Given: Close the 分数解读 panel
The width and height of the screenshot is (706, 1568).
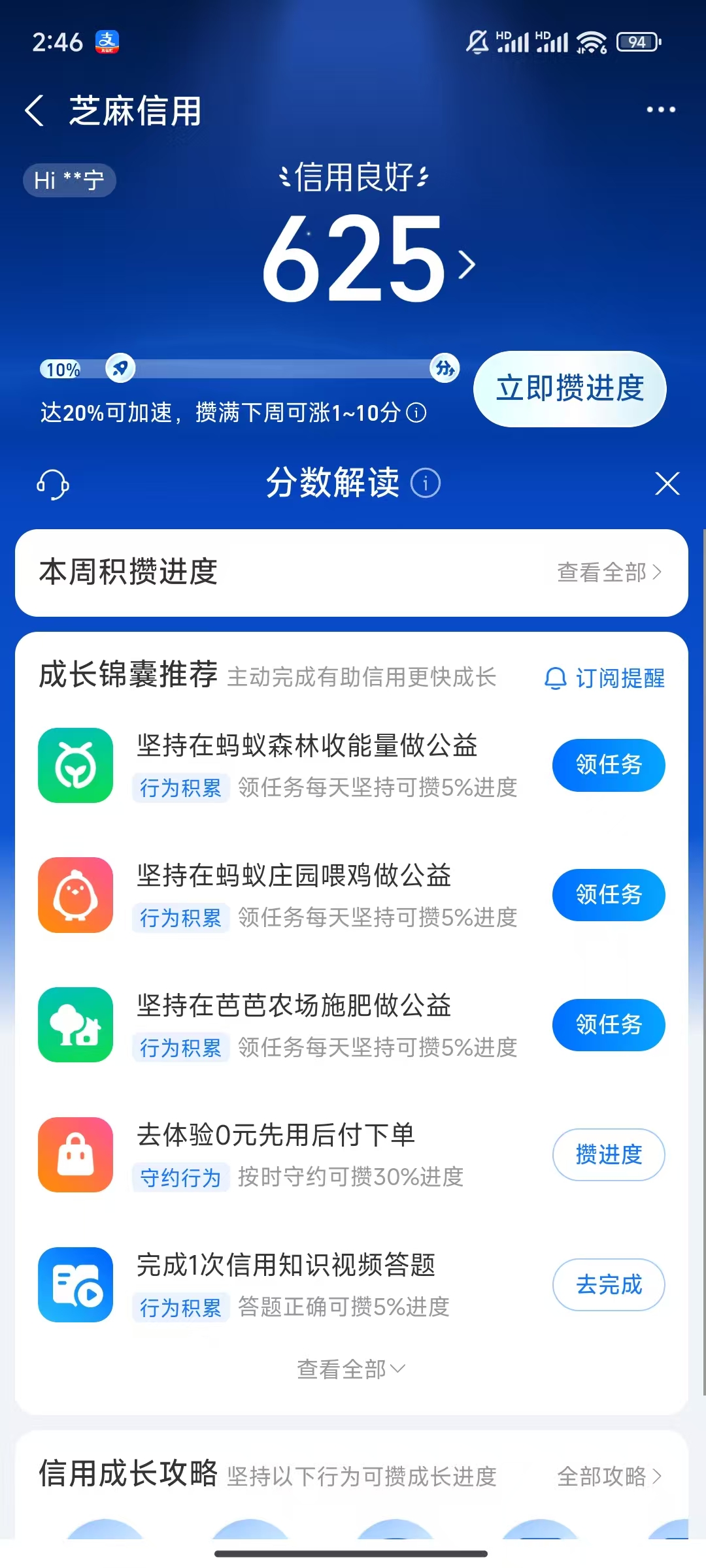Looking at the screenshot, I should (x=667, y=484).
